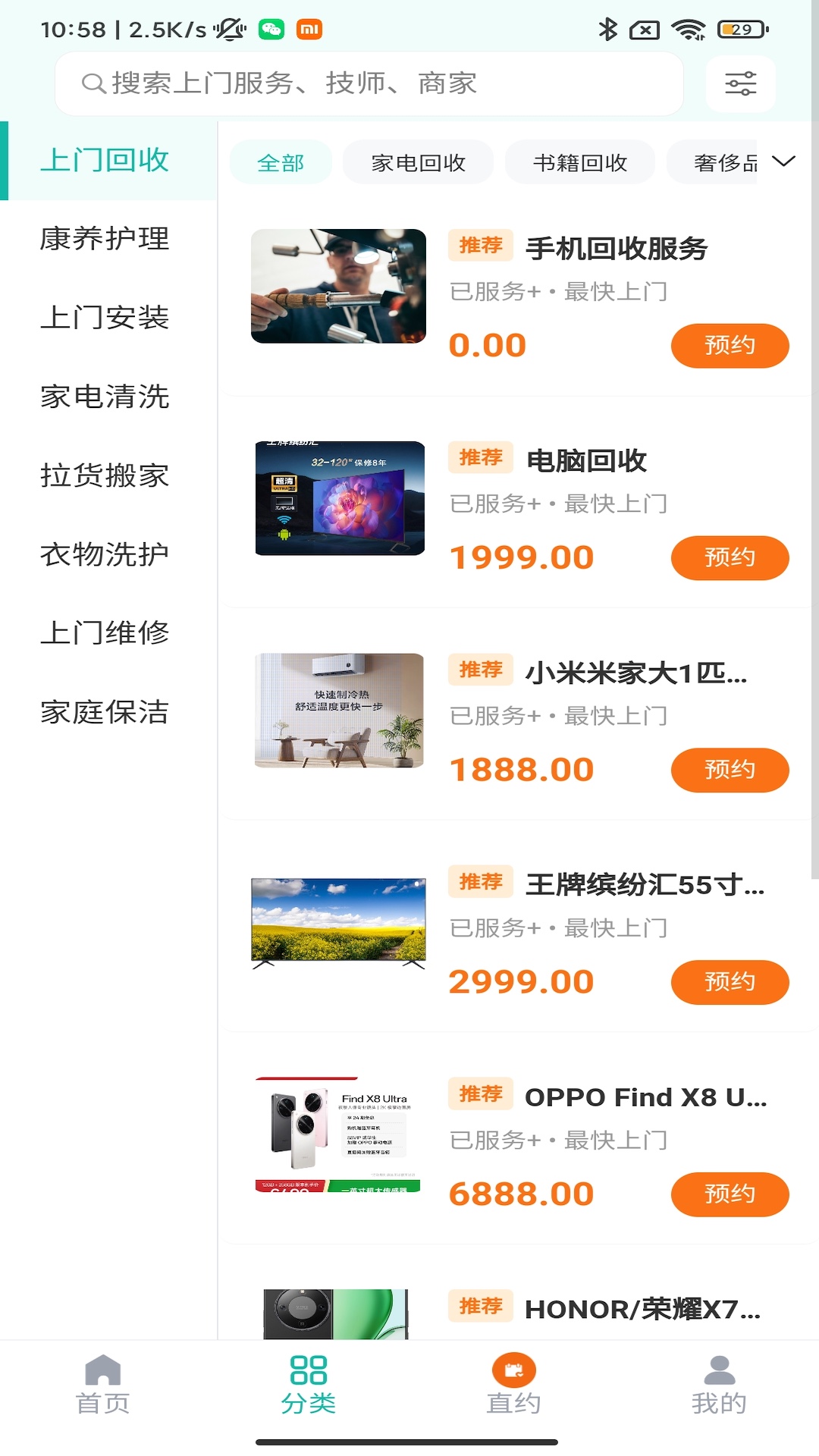Image resolution: width=819 pixels, height=1456 pixels.
Task: Reserve the 1888.00 小米米家 item
Action: click(730, 770)
